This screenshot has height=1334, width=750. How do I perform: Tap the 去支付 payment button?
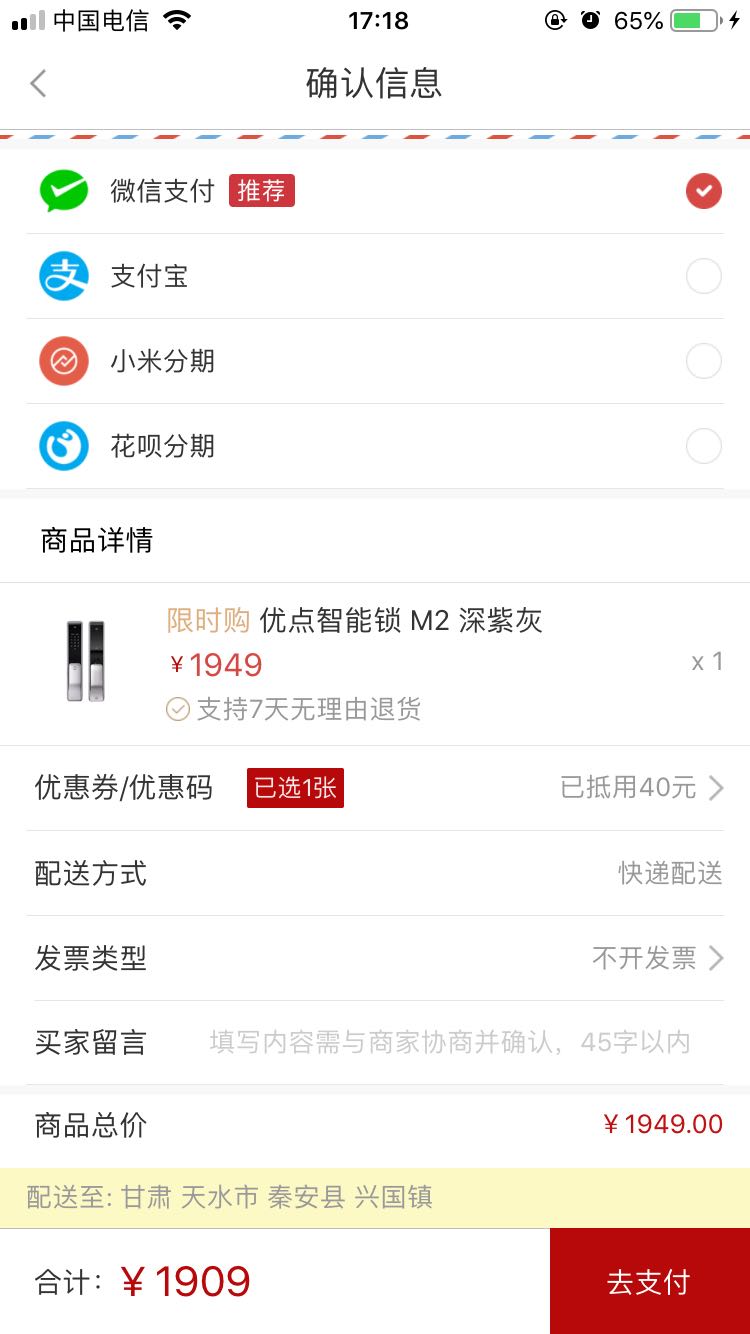(x=648, y=1280)
